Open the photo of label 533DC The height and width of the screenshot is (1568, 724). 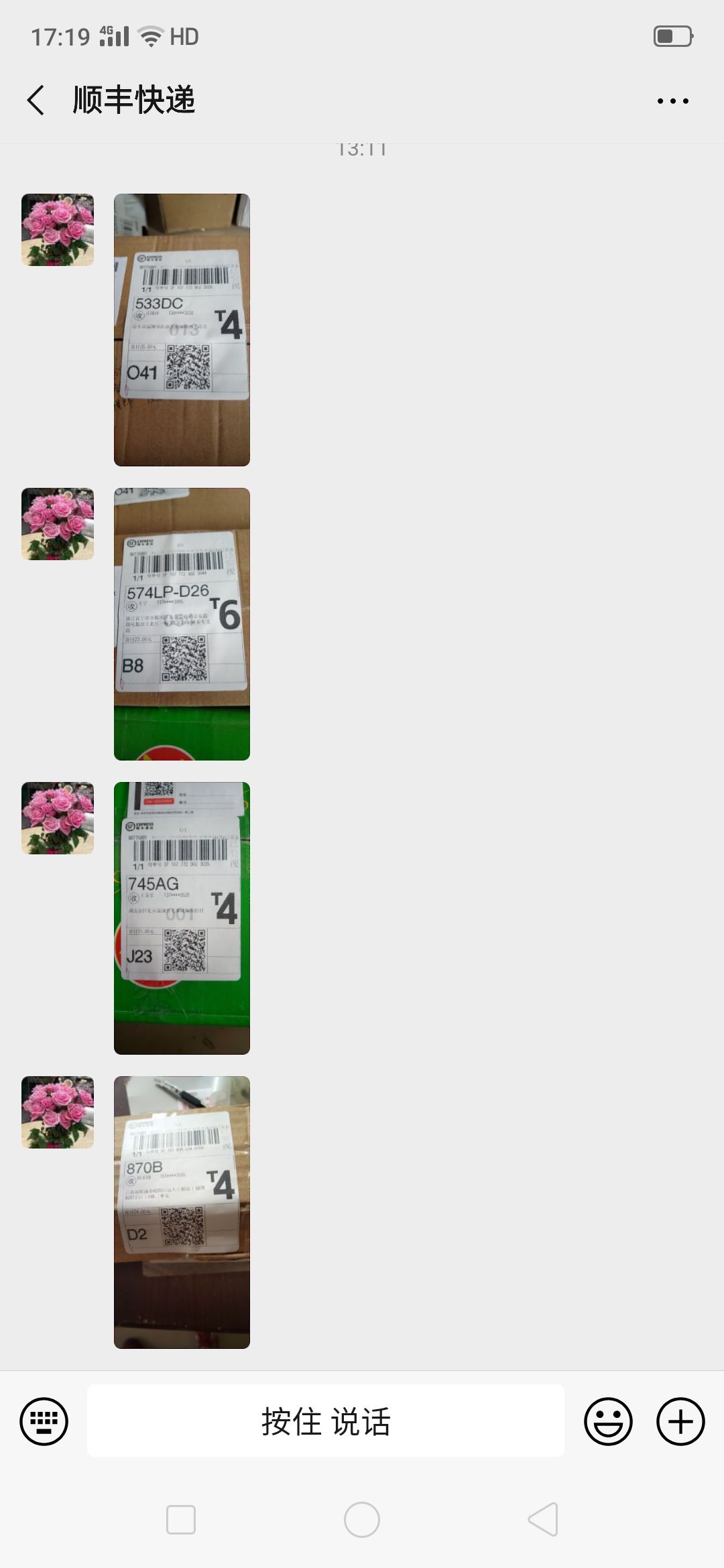coord(182,330)
